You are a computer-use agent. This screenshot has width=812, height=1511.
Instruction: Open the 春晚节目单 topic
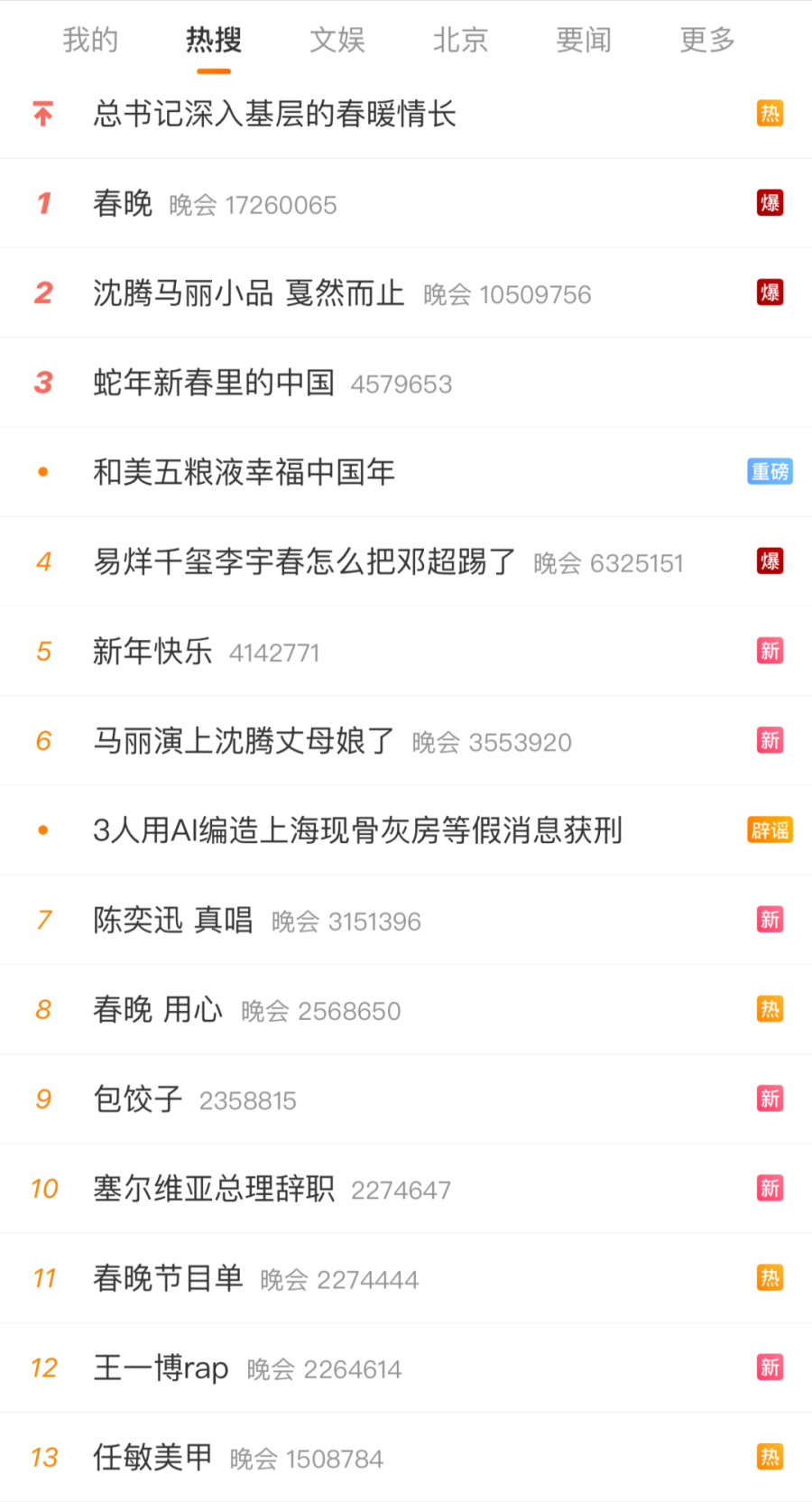(169, 1278)
